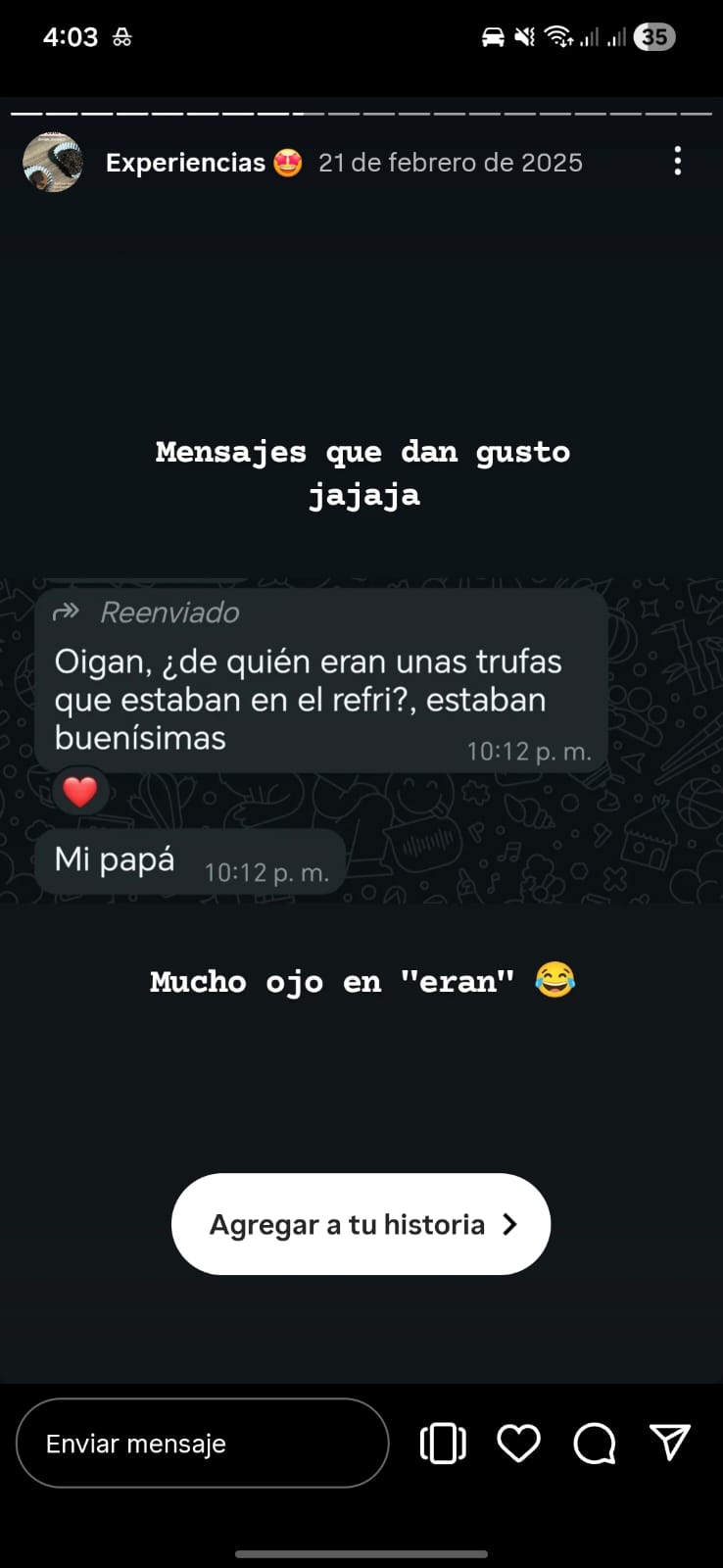This screenshot has width=723, height=1568.
Task: Tap the 'Reenviado' label on the message
Action: pyautogui.click(x=169, y=612)
